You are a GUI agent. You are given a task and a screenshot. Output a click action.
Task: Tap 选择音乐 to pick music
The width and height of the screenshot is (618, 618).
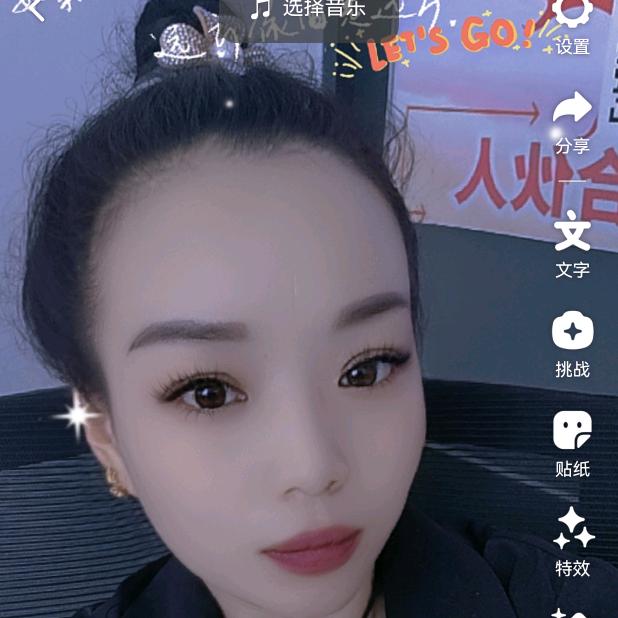pyautogui.click(x=309, y=9)
